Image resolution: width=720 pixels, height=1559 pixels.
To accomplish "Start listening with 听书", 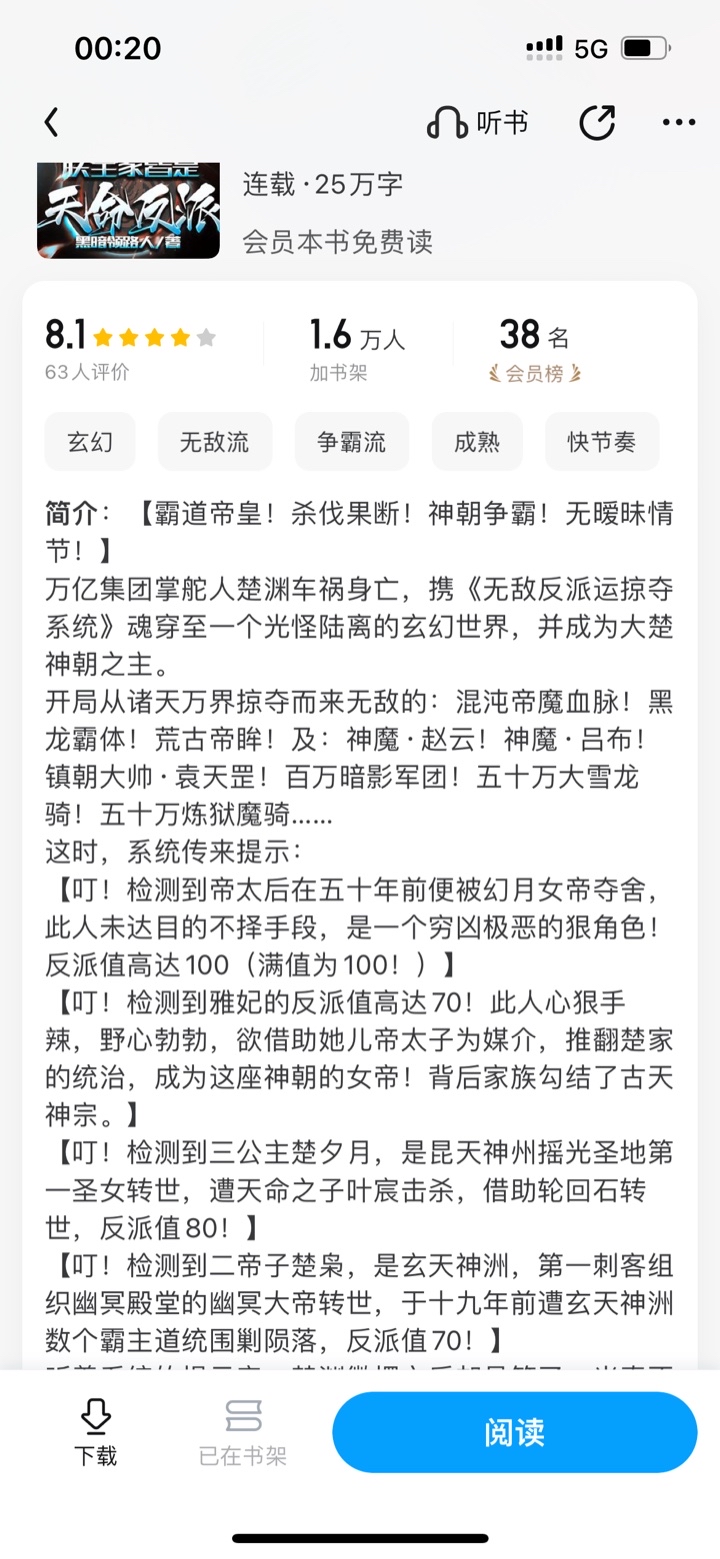I will click(x=477, y=123).
